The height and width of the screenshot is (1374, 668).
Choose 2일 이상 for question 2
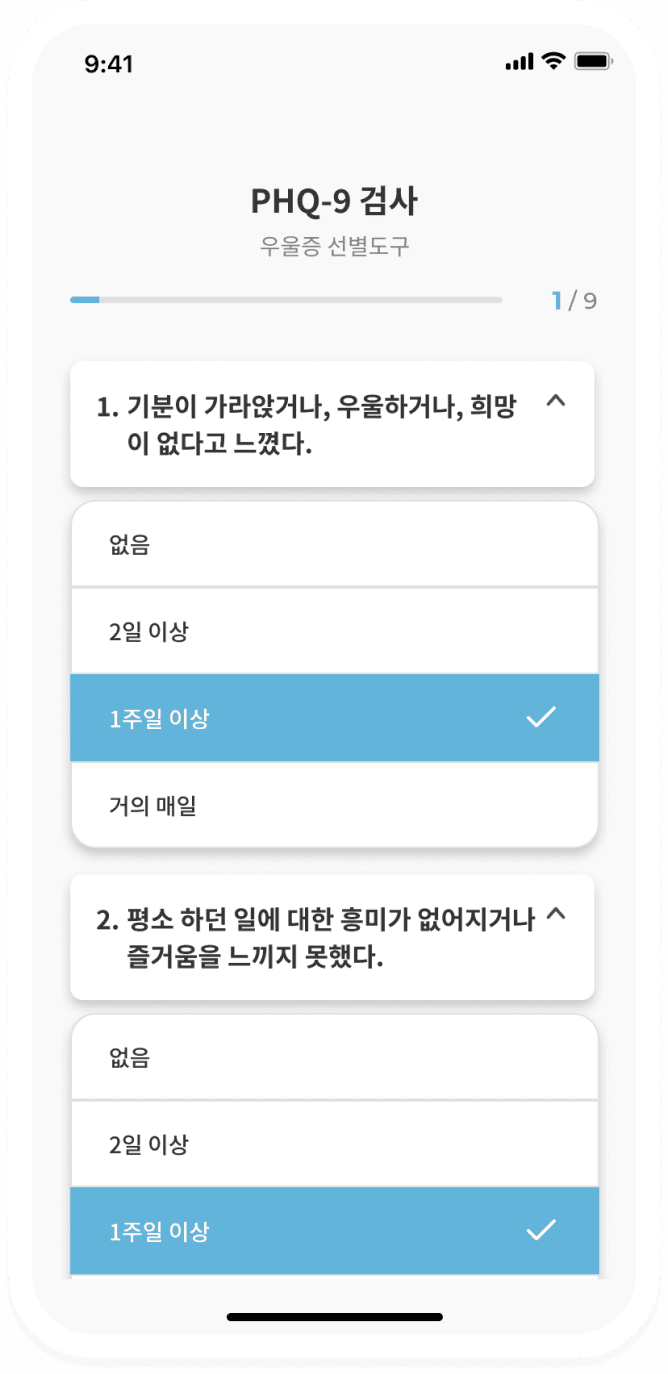point(334,1144)
